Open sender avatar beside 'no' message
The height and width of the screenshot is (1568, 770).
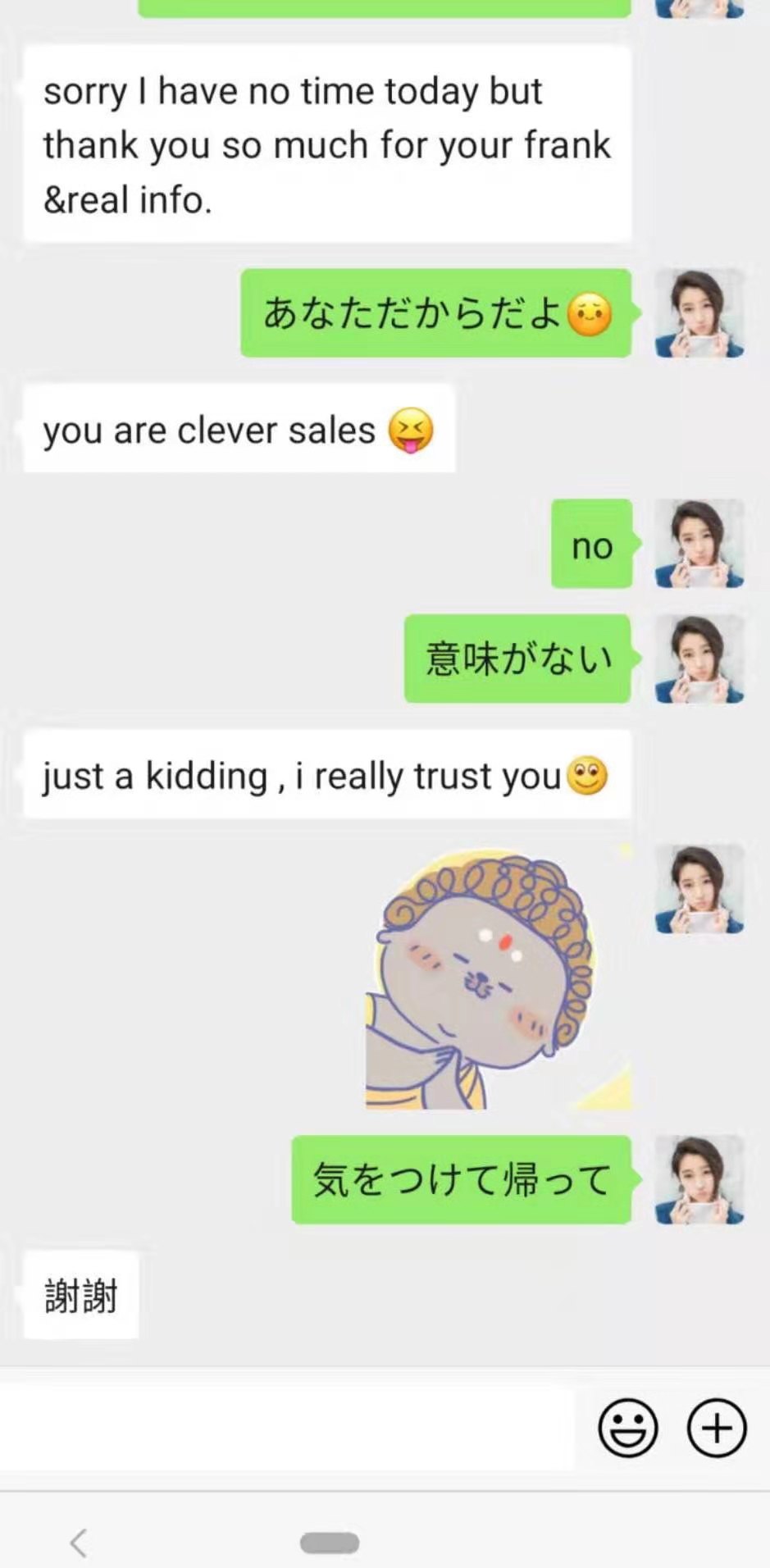coord(699,544)
